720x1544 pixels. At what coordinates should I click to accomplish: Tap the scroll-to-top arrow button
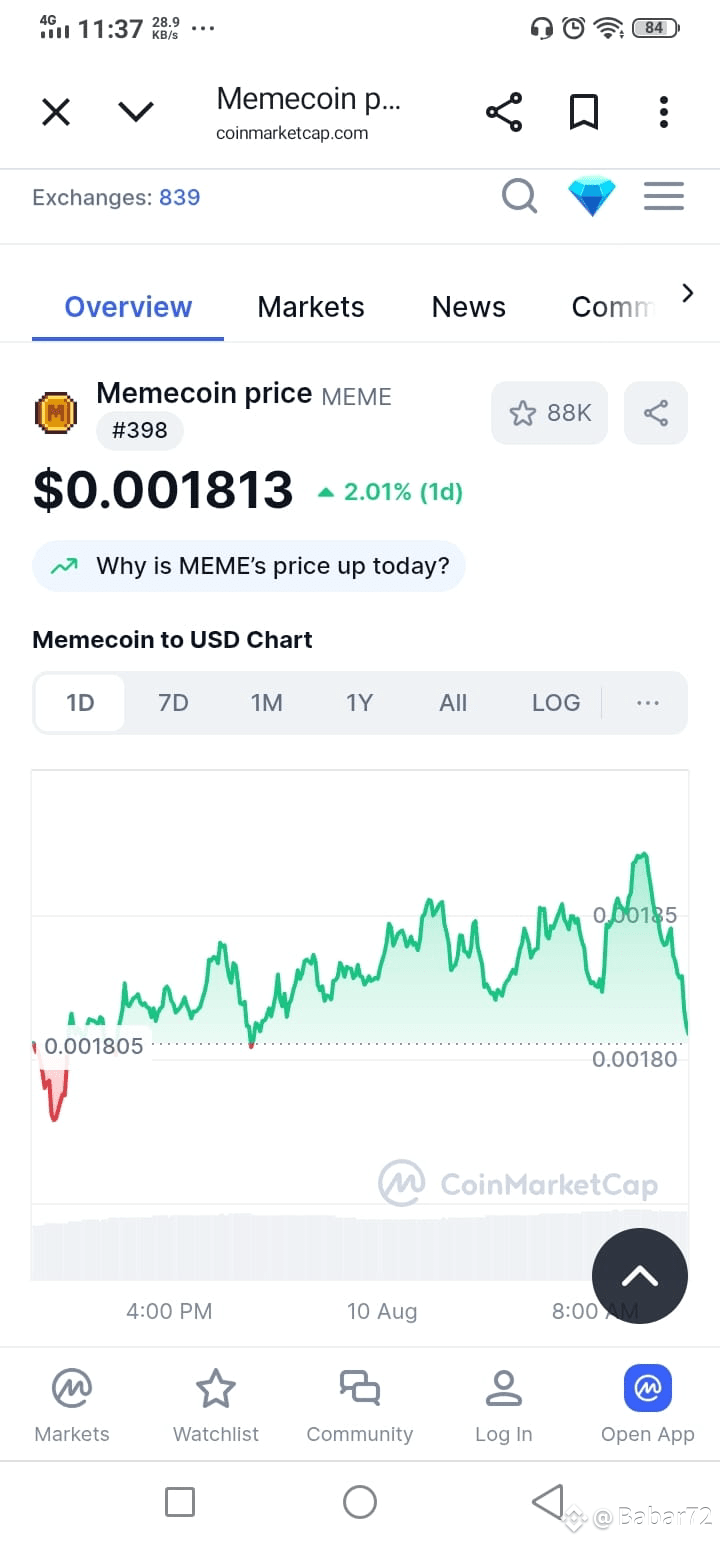coord(640,1276)
